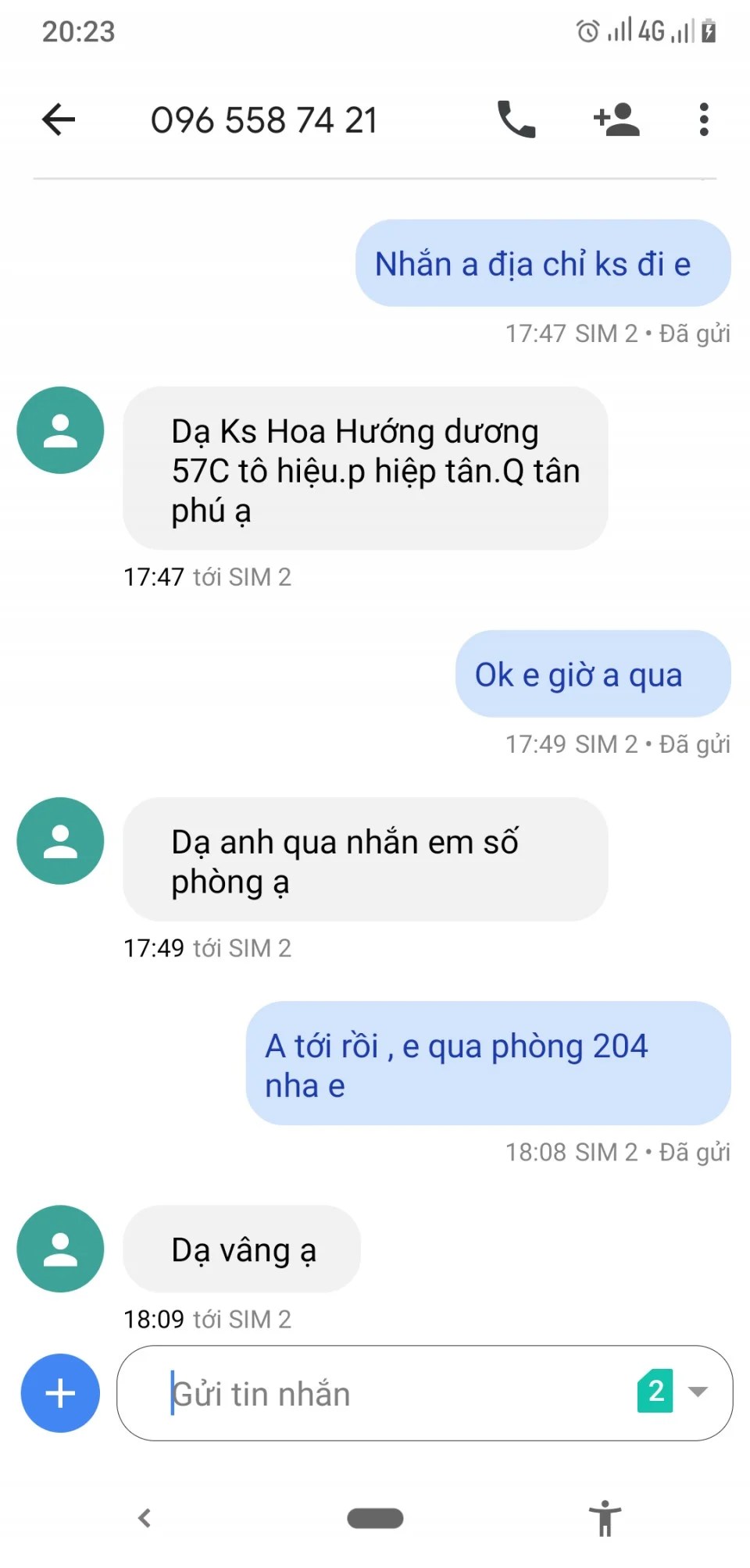This screenshot has height=1568, width=750.
Task: Add this number to contacts
Action: 616,120
